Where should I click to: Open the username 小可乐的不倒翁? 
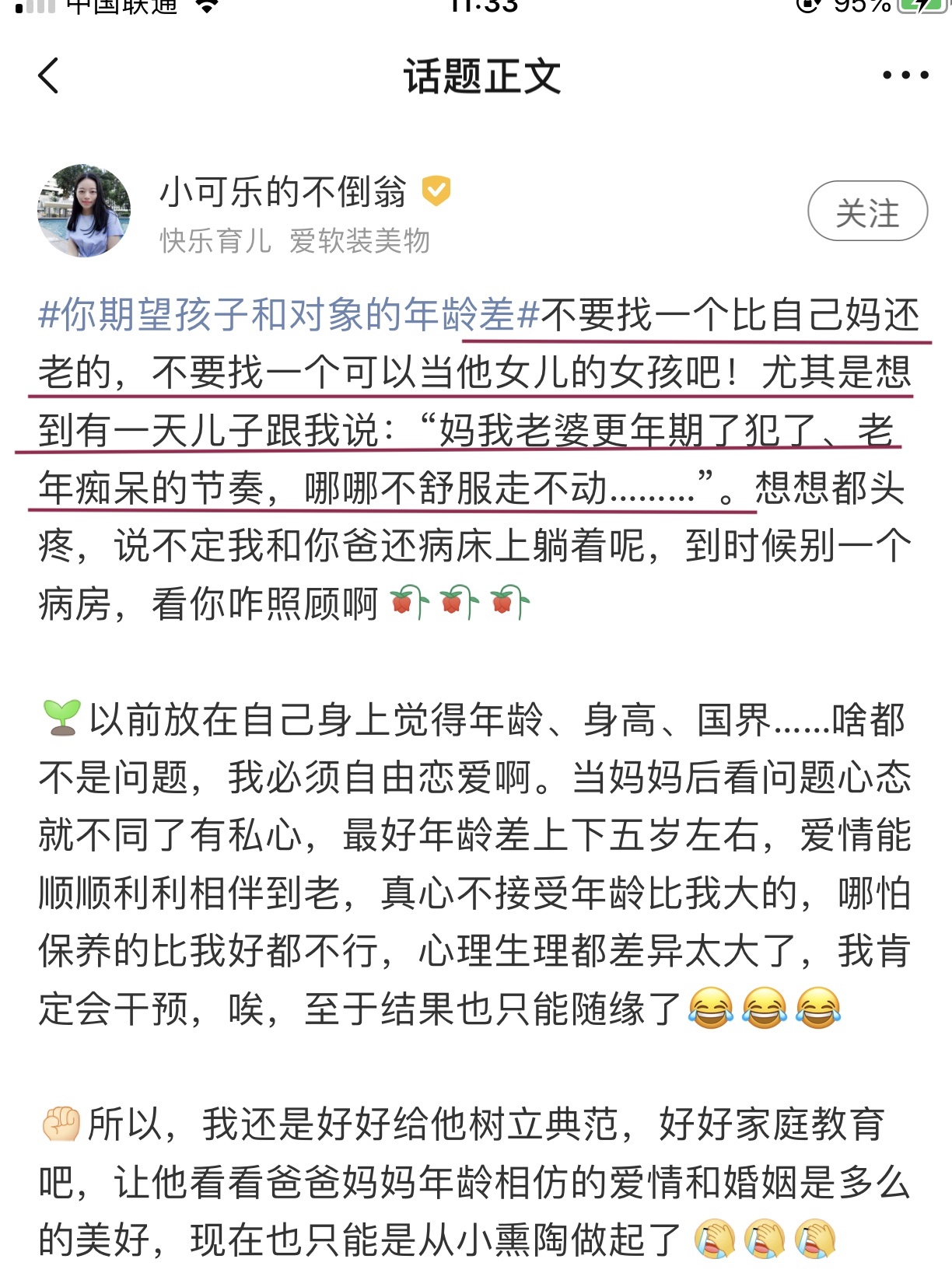coord(283,191)
